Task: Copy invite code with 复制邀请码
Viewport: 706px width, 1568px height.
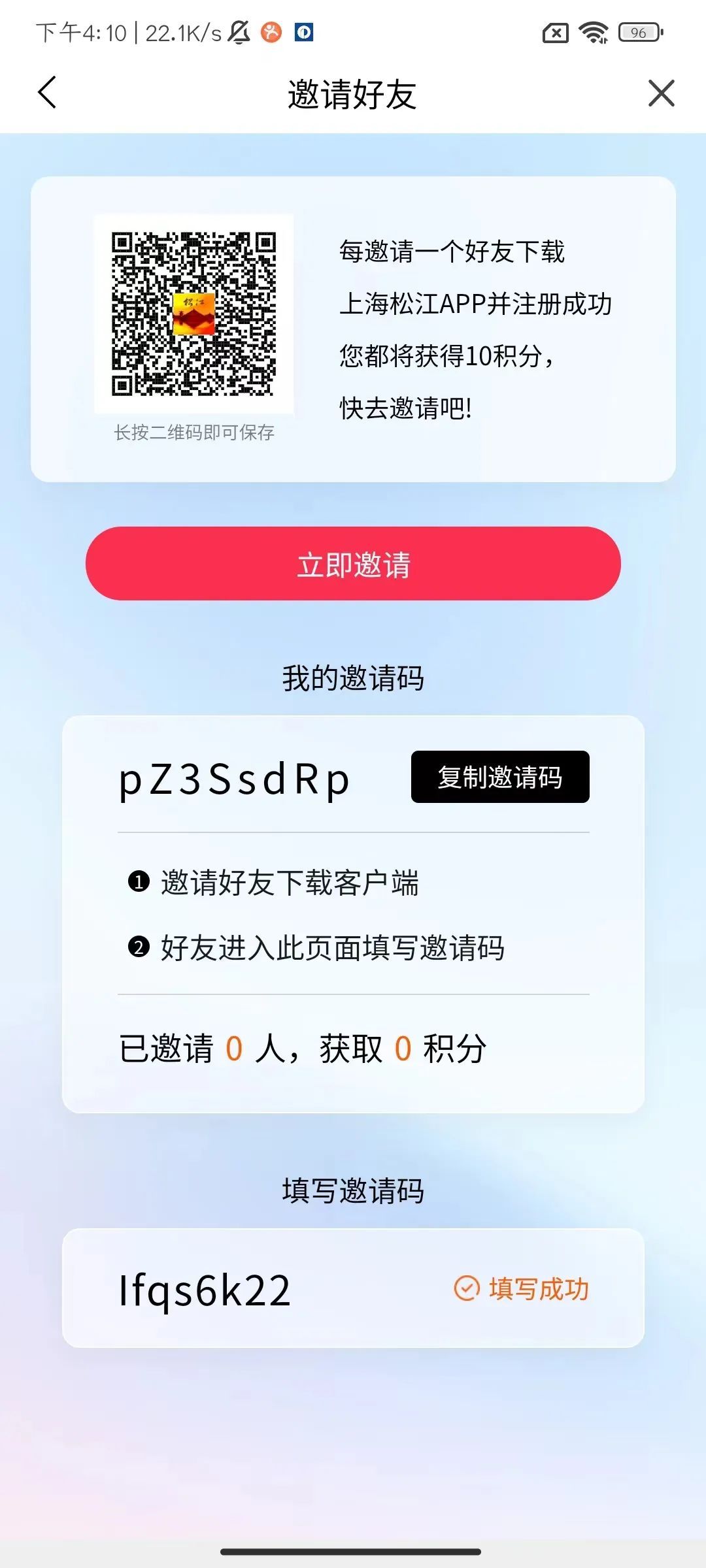Action: [x=500, y=777]
